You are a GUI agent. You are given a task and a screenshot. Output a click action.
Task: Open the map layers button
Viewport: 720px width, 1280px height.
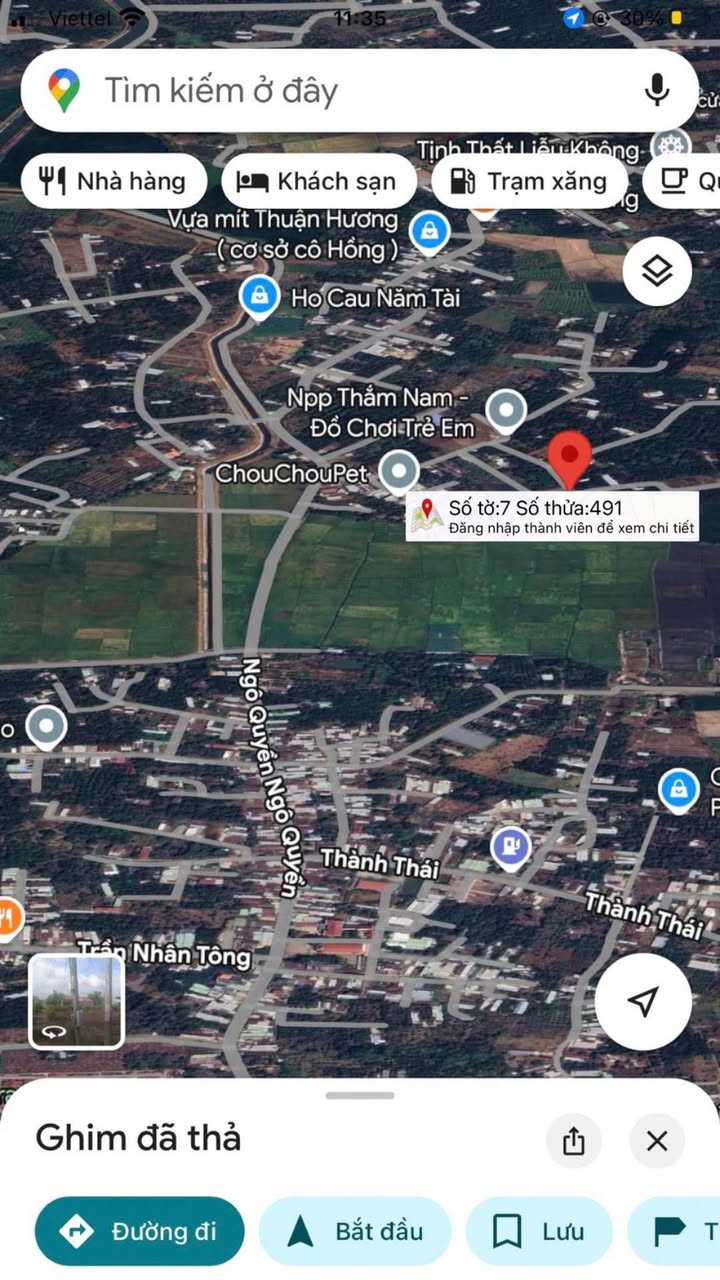pos(657,271)
